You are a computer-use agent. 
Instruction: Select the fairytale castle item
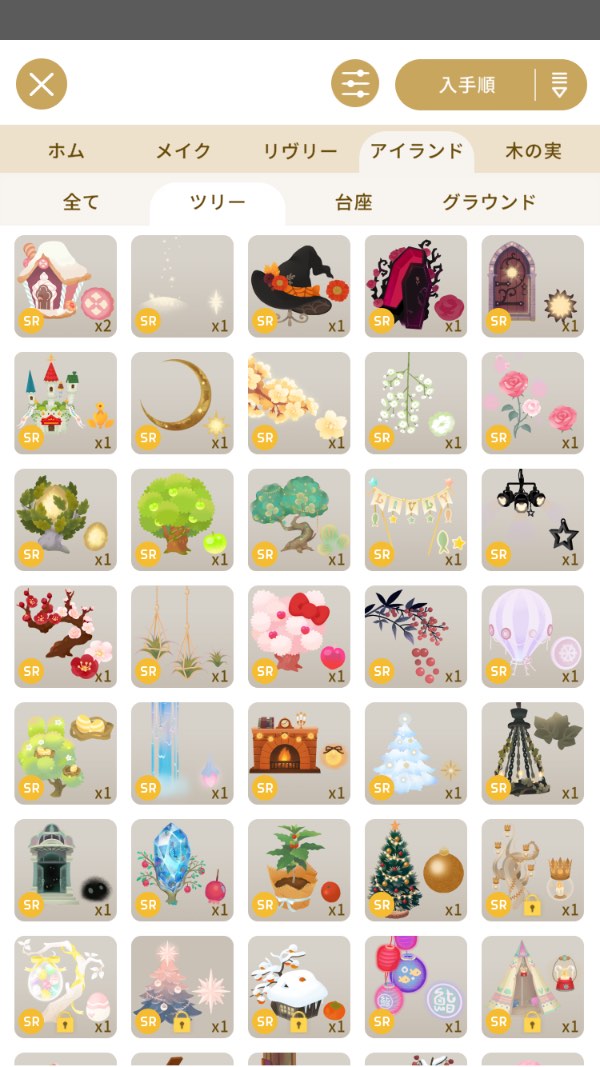(x=65, y=403)
